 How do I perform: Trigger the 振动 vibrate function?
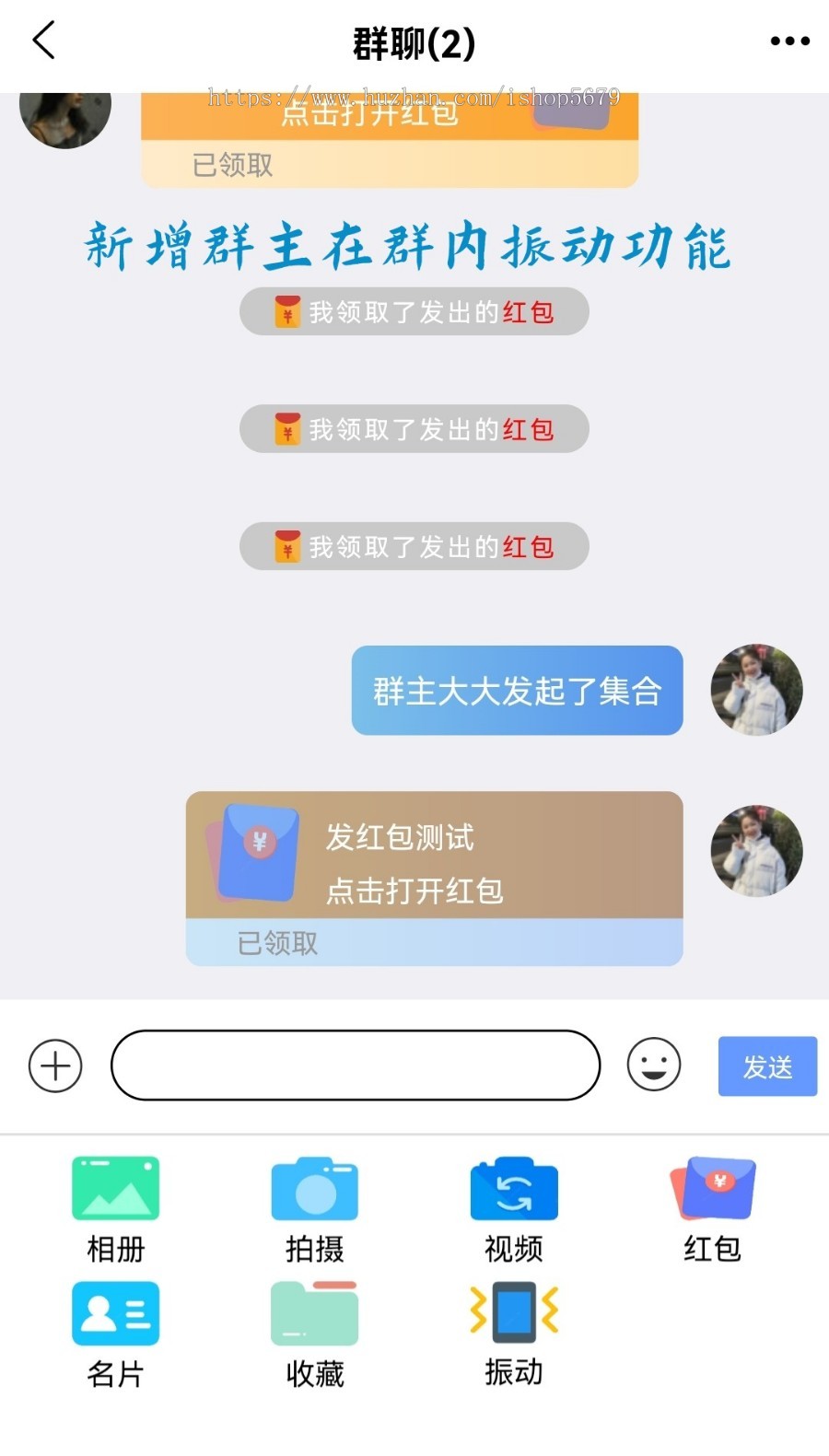(513, 1335)
